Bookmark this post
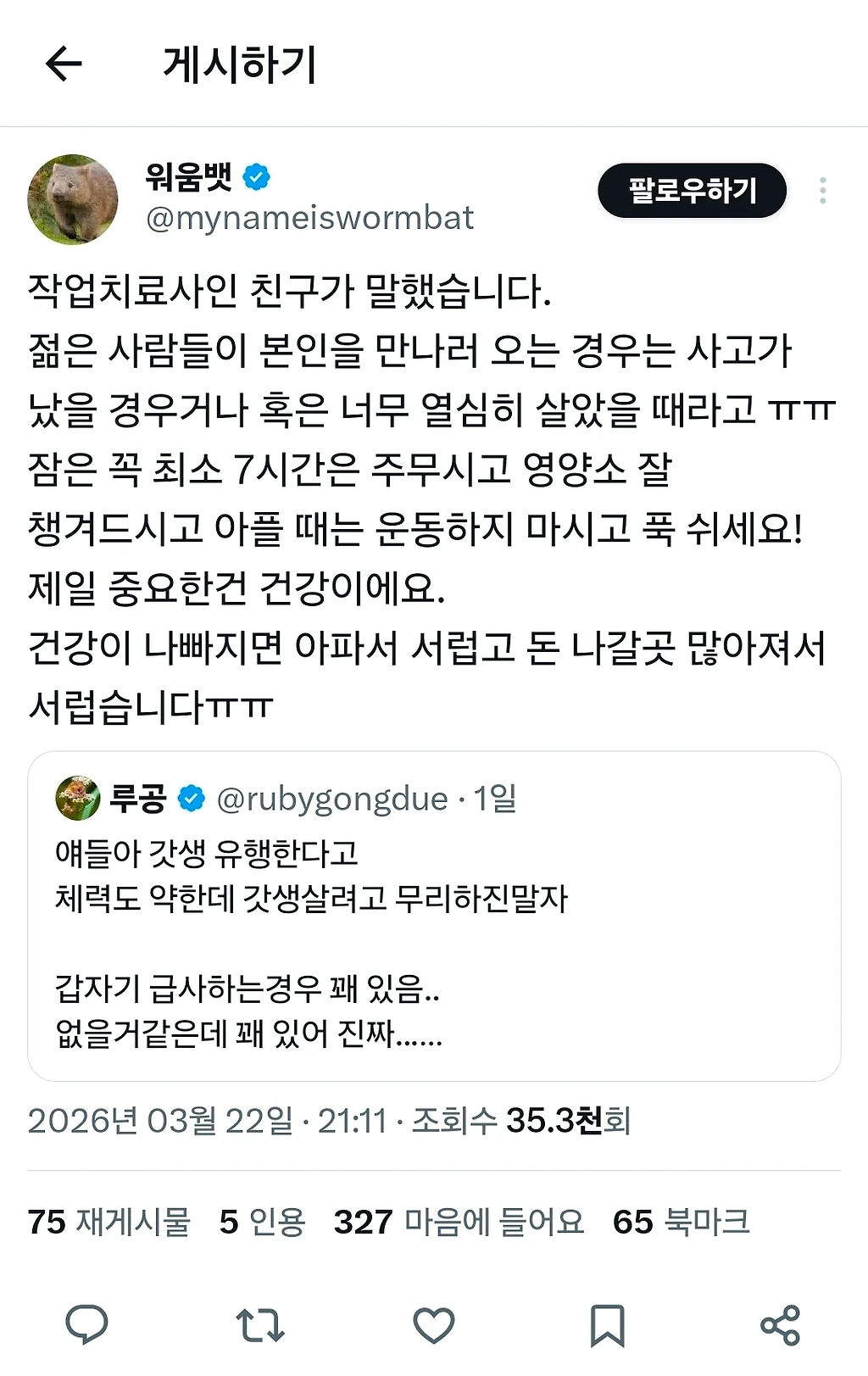 click(607, 1324)
